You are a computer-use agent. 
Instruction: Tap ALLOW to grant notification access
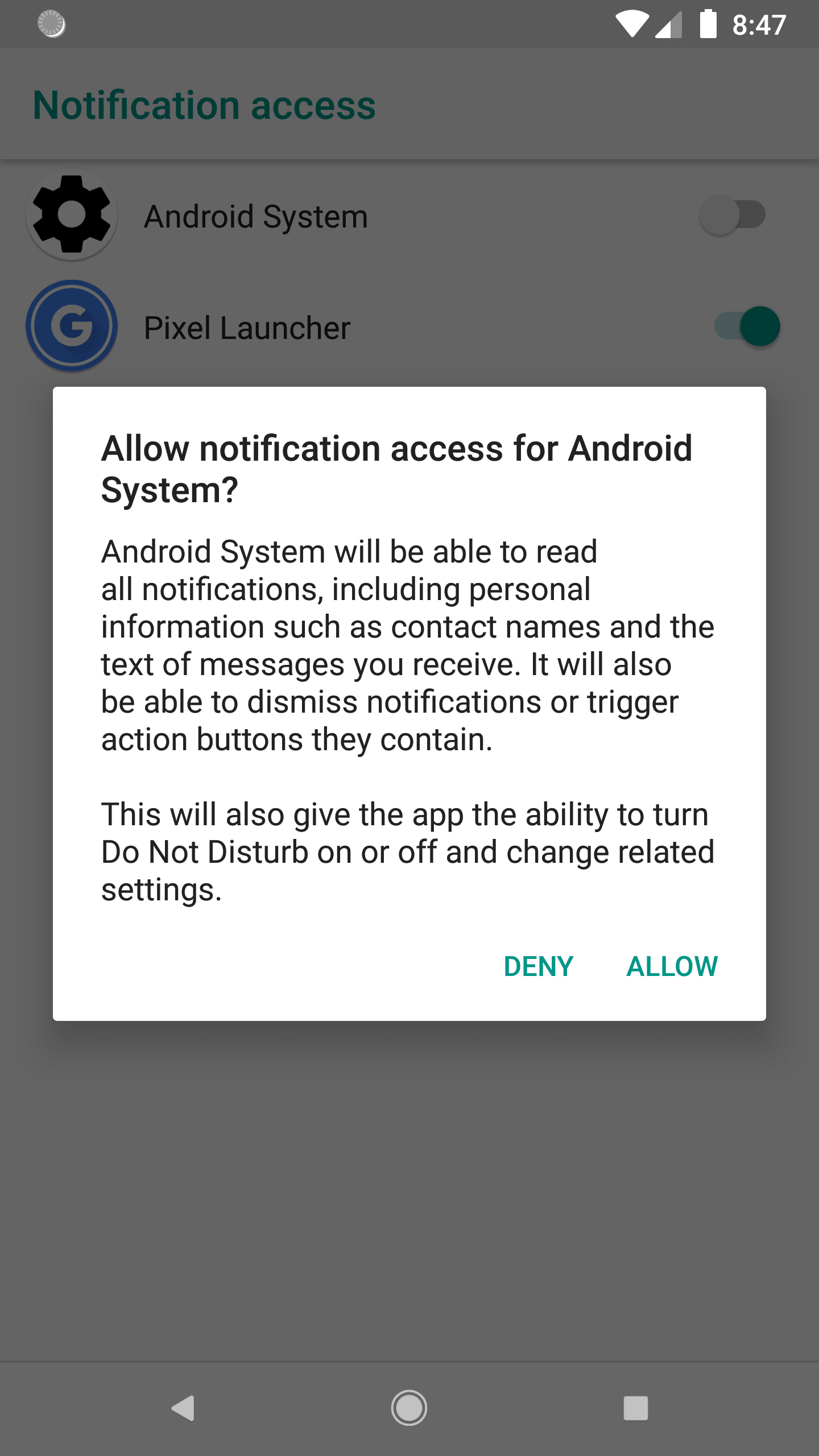(x=672, y=966)
